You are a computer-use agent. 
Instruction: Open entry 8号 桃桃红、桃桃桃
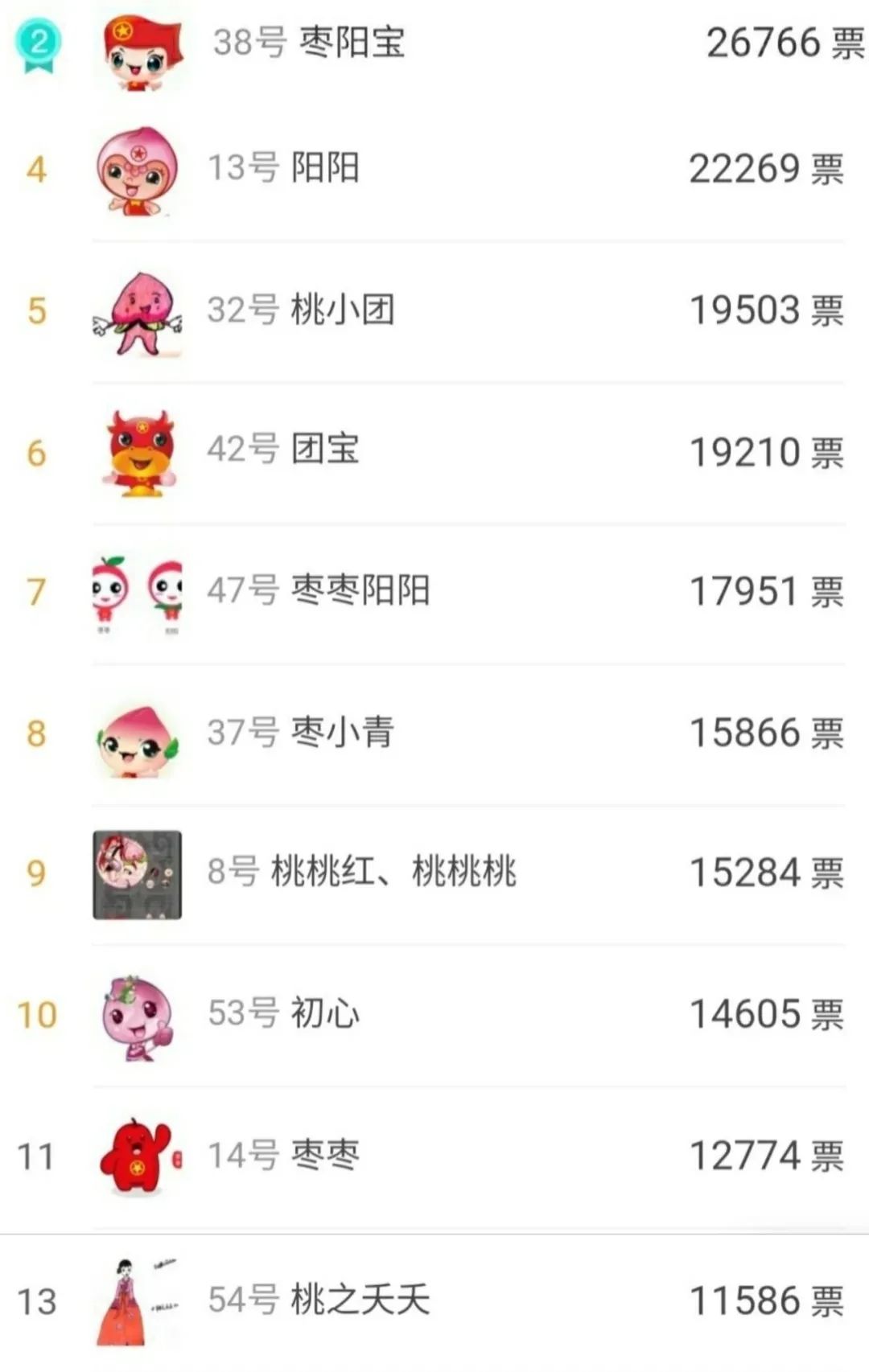tap(362, 872)
